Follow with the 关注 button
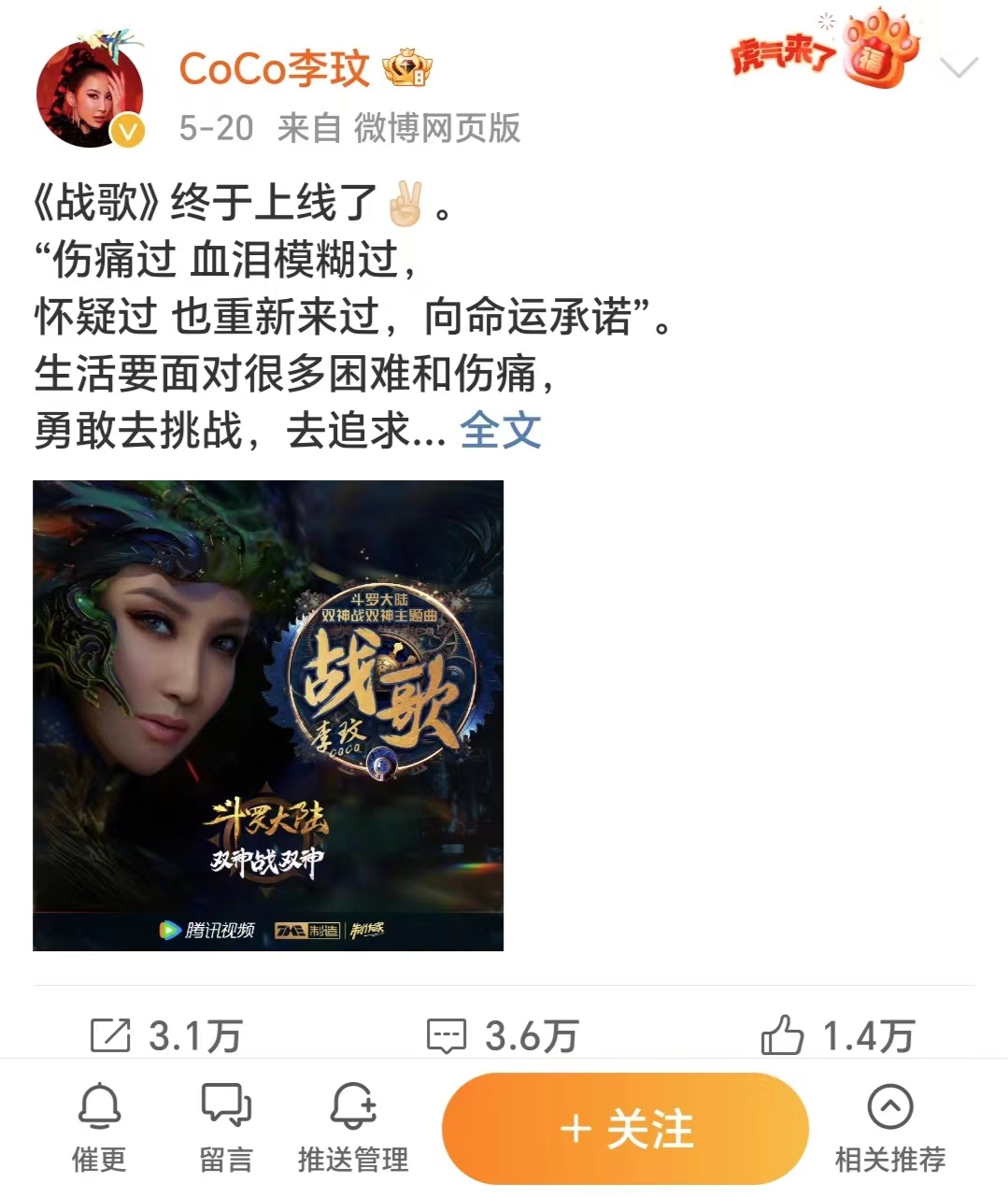 click(625, 1129)
